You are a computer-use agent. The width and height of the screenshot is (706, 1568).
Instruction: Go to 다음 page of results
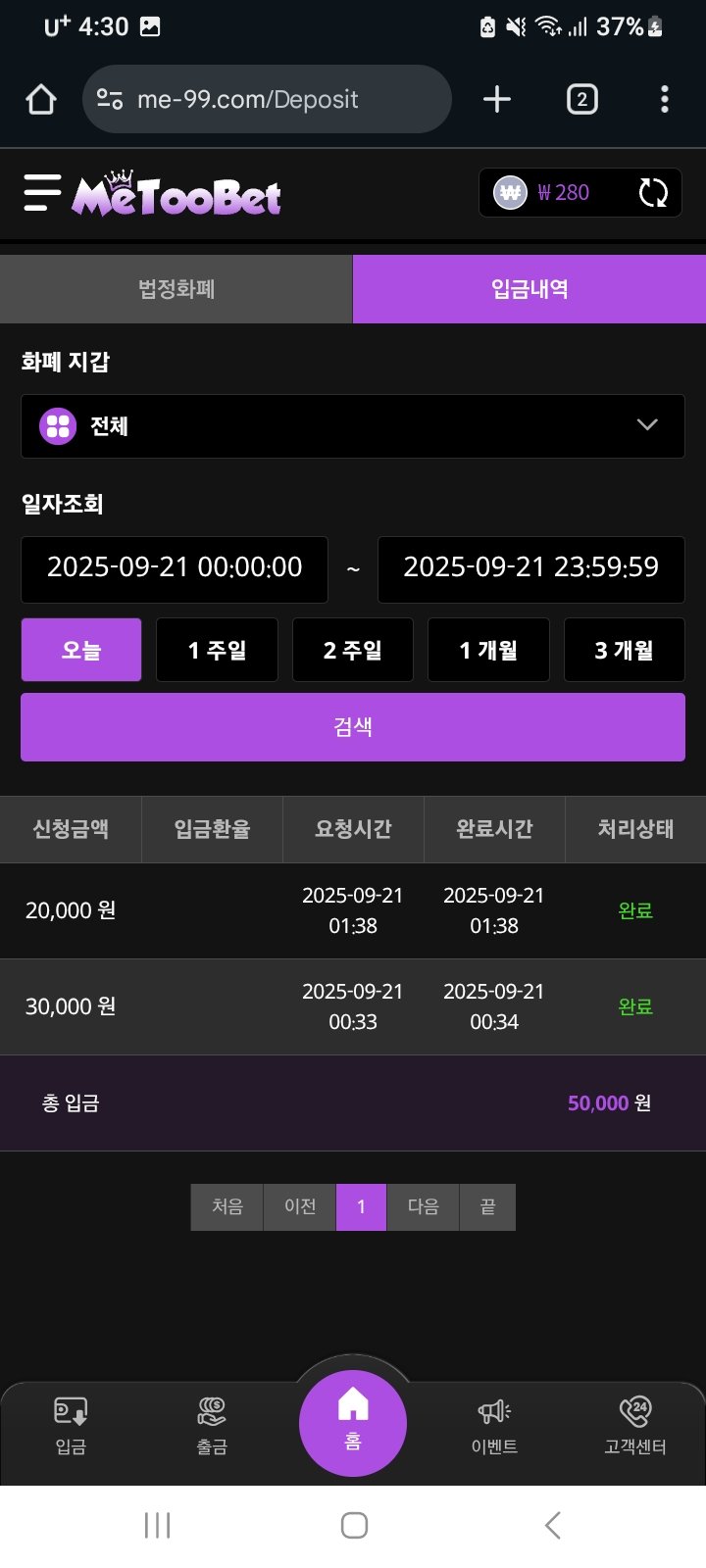tap(423, 1206)
